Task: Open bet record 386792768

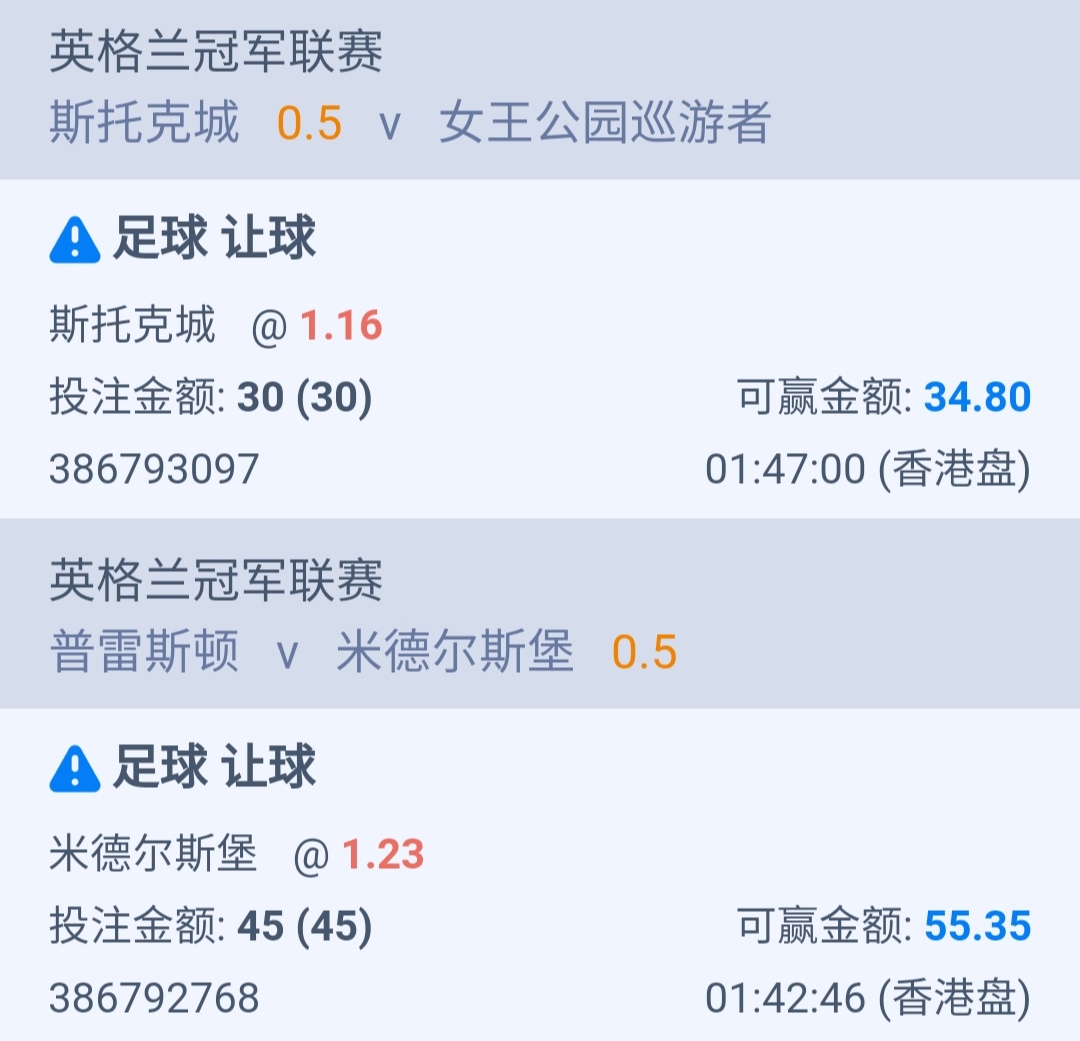Action: (x=154, y=997)
